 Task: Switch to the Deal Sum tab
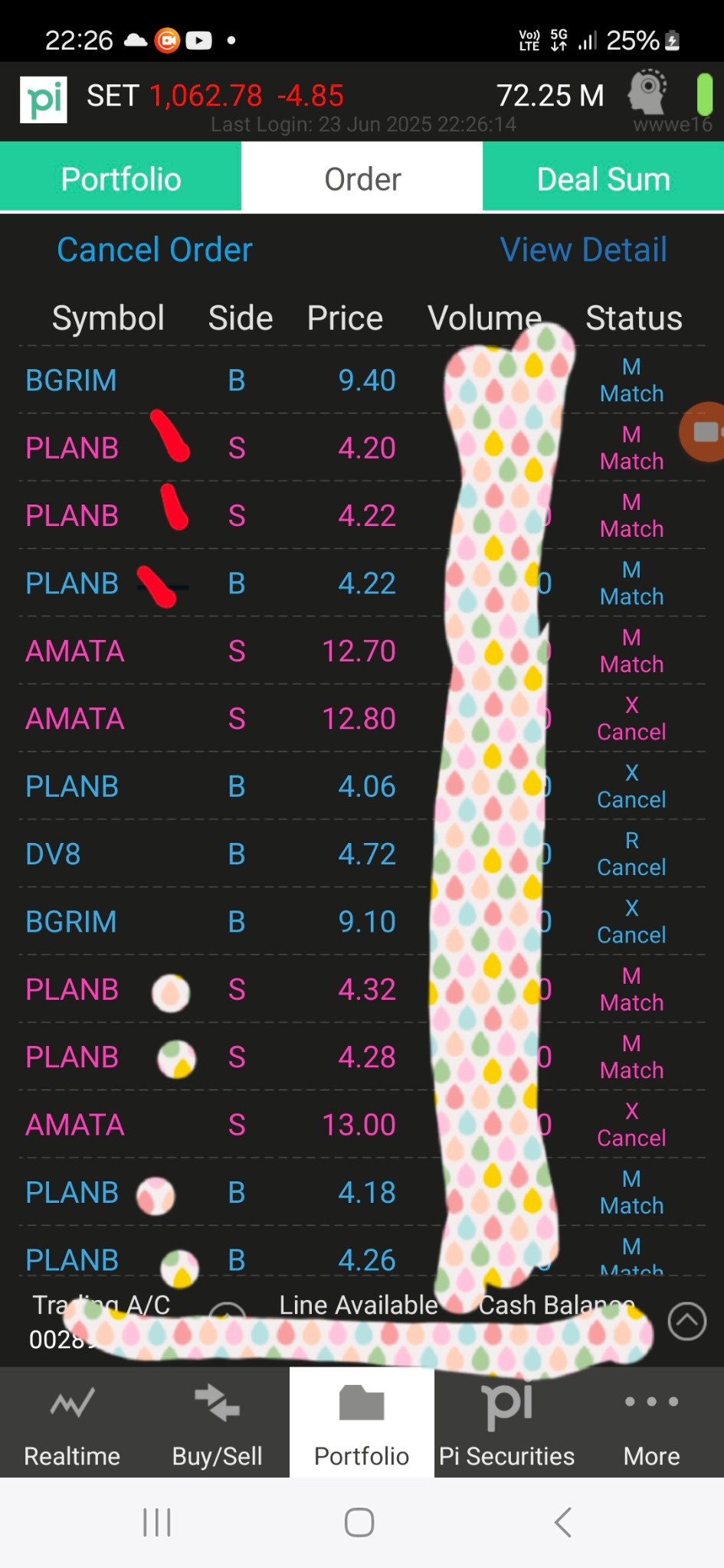(603, 179)
